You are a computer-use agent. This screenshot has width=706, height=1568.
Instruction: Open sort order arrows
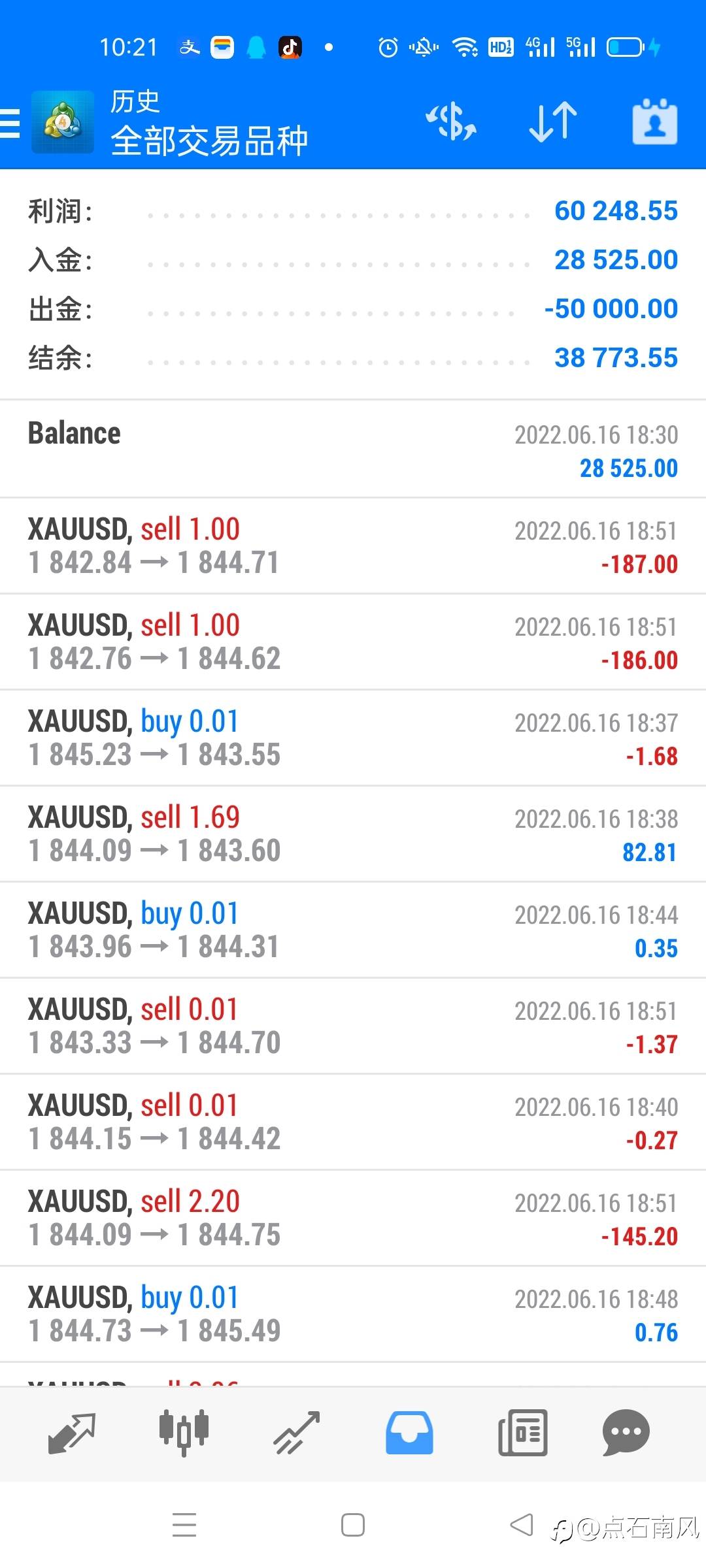[x=553, y=122]
